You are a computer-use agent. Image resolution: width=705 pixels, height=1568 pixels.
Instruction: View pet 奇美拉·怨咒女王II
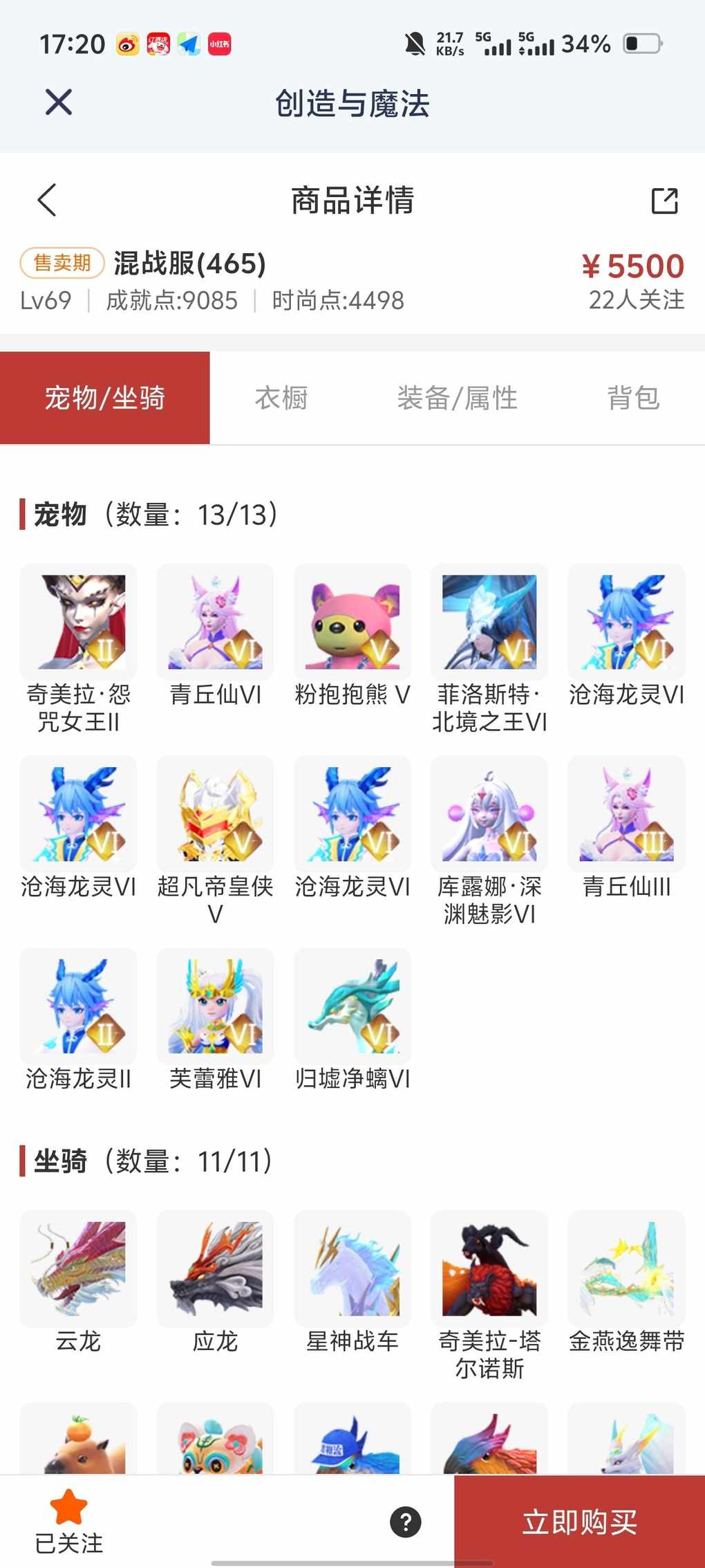point(78,622)
